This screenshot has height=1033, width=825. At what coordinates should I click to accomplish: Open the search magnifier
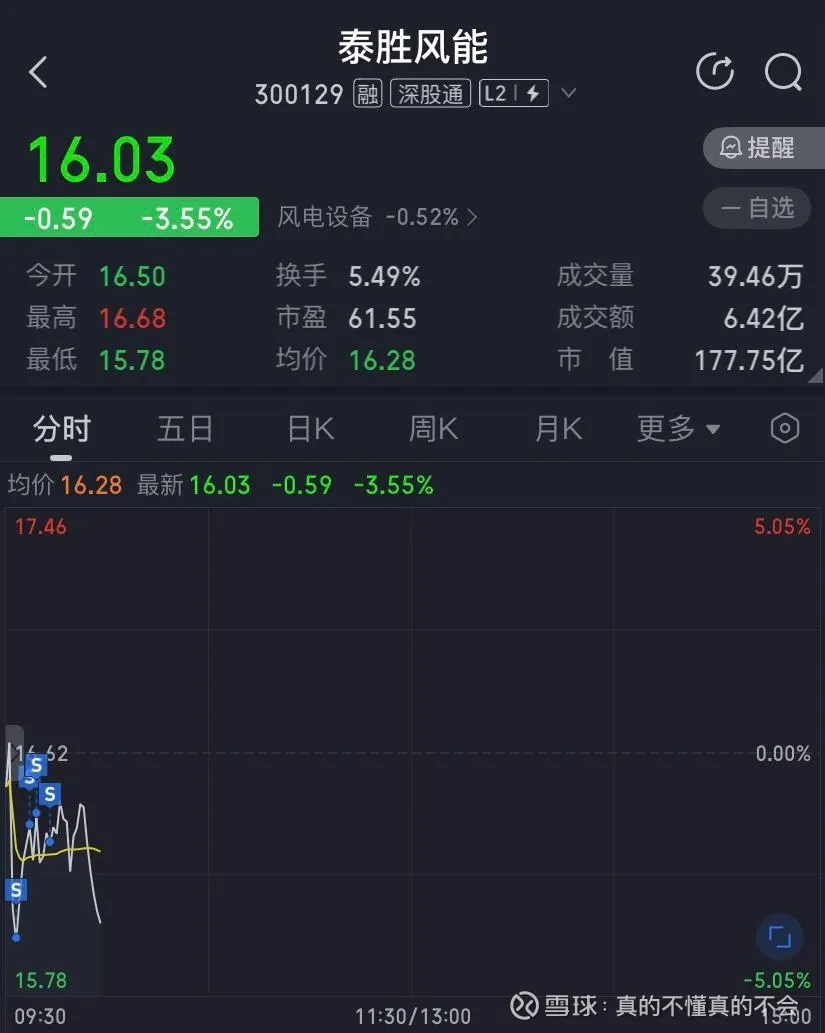coord(783,72)
